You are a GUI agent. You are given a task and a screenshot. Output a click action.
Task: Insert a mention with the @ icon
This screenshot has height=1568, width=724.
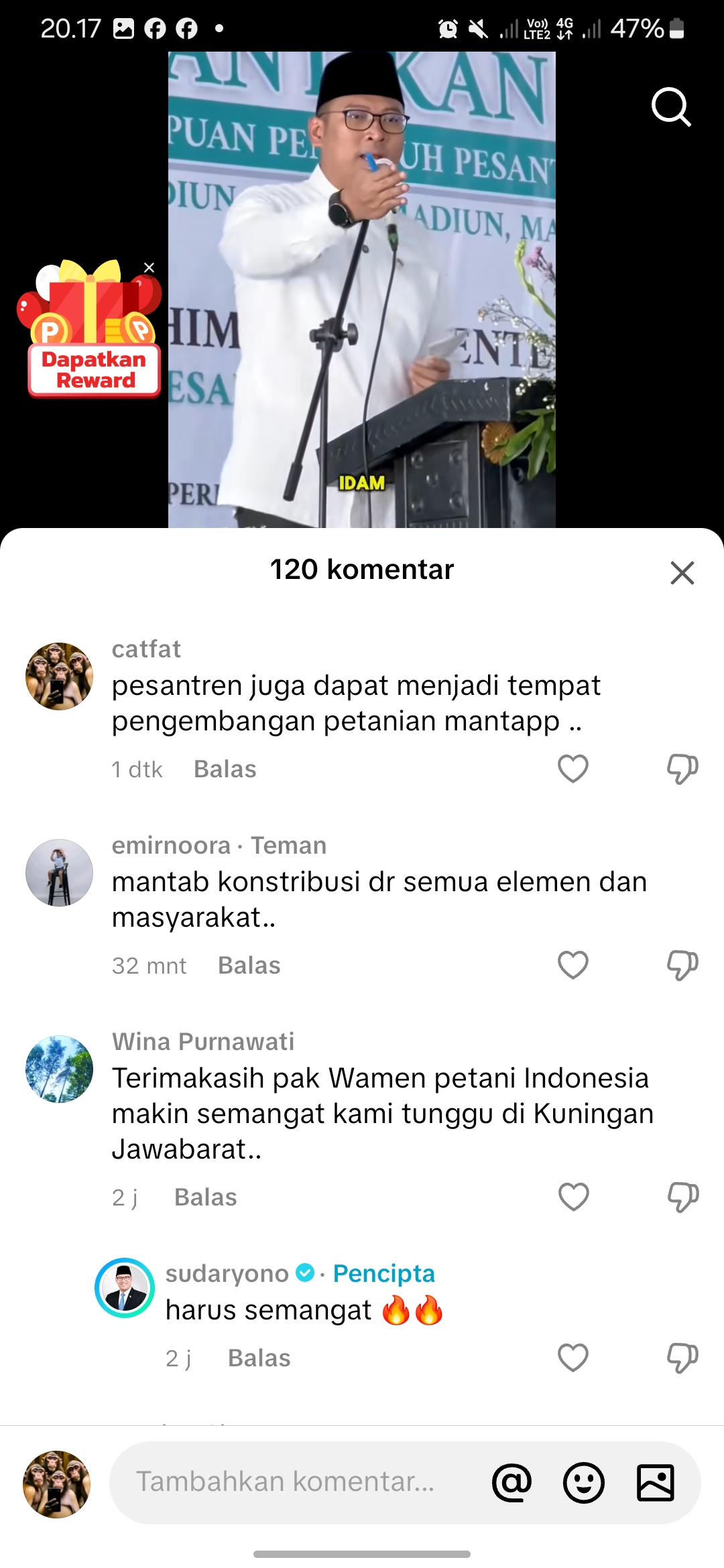tap(512, 1482)
